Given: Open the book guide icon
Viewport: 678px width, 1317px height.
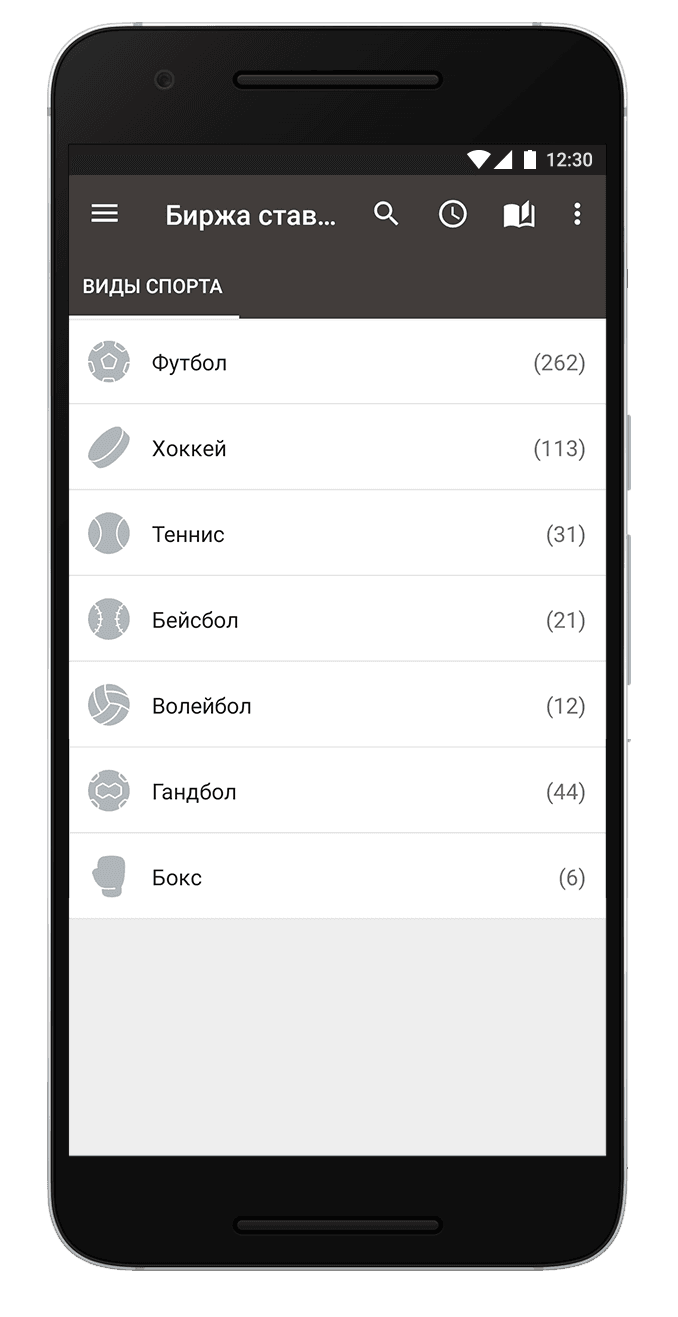Looking at the screenshot, I should coord(519,214).
